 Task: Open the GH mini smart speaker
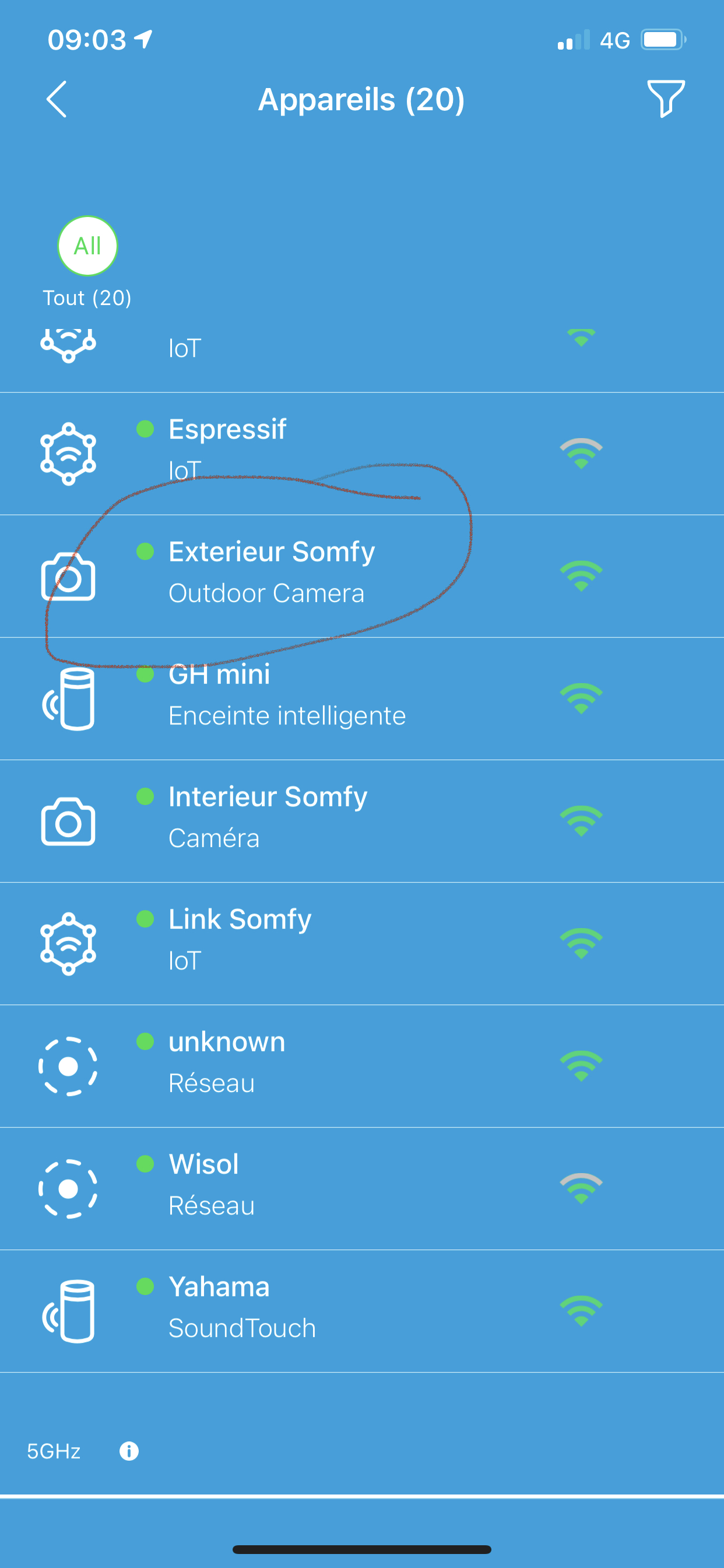pyautogui.click(x=362, y=699)
